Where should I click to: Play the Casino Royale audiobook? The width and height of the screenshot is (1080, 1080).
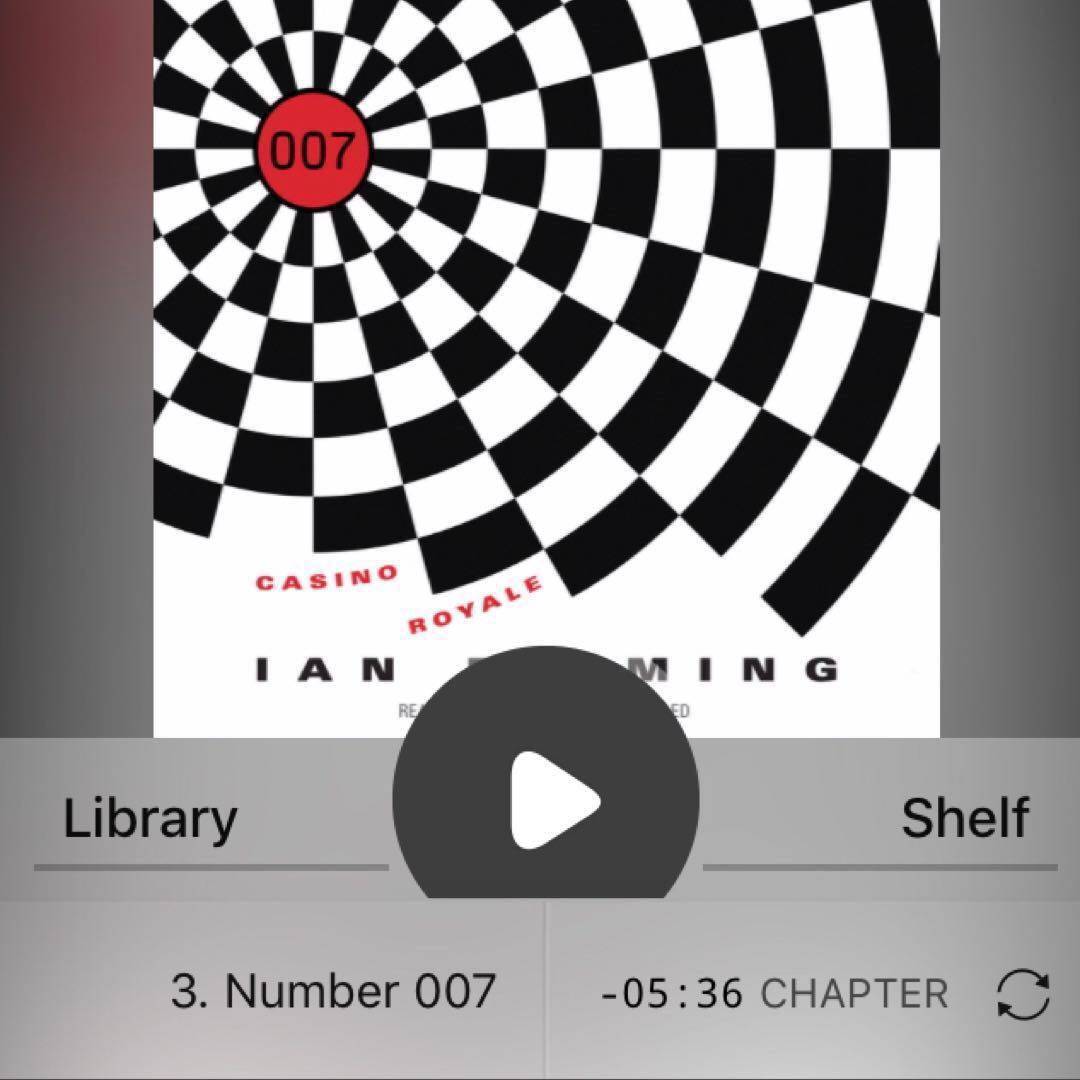coord(545,797)
